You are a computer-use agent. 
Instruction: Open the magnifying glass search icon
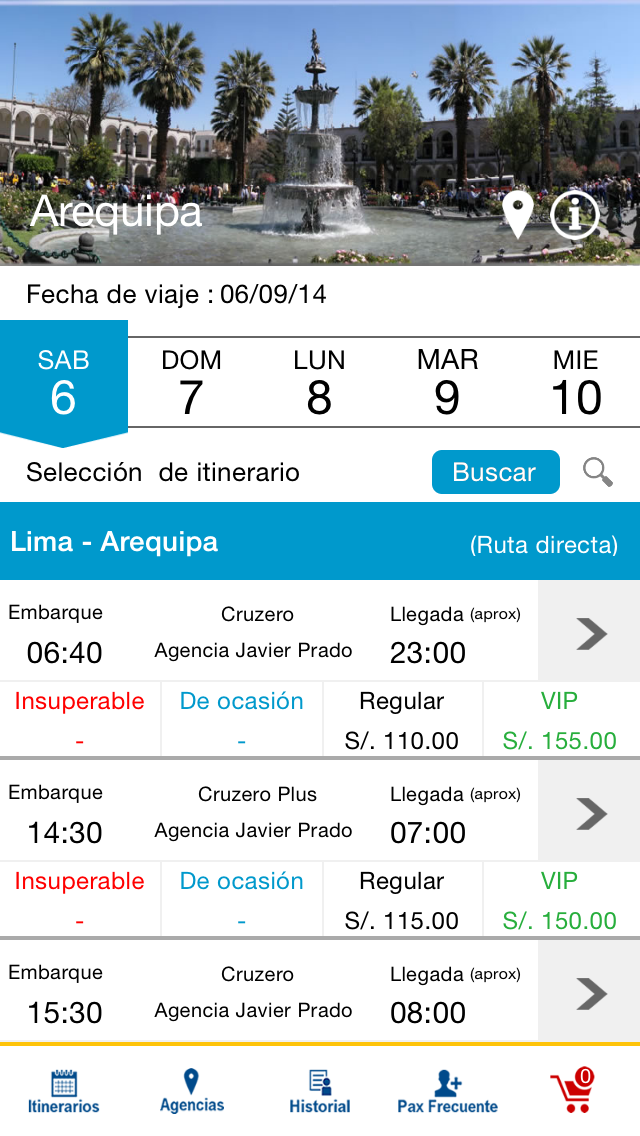click(598, 472)
